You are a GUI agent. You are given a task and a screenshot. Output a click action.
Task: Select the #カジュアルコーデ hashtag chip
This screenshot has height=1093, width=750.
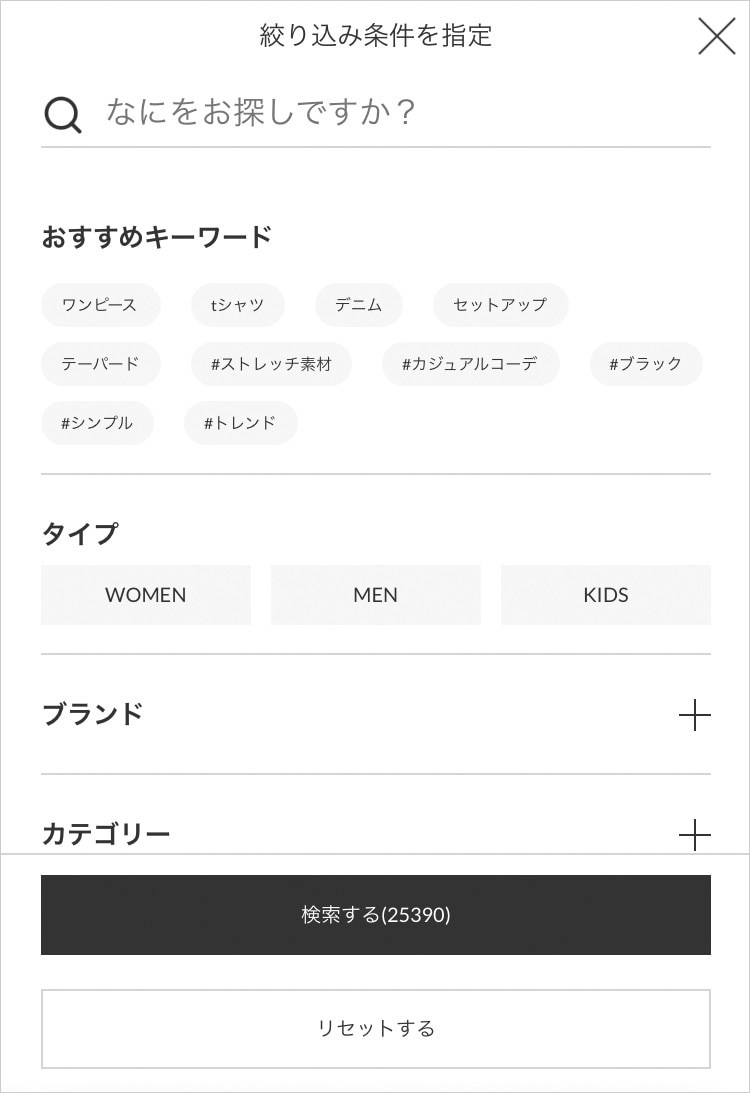470,364
